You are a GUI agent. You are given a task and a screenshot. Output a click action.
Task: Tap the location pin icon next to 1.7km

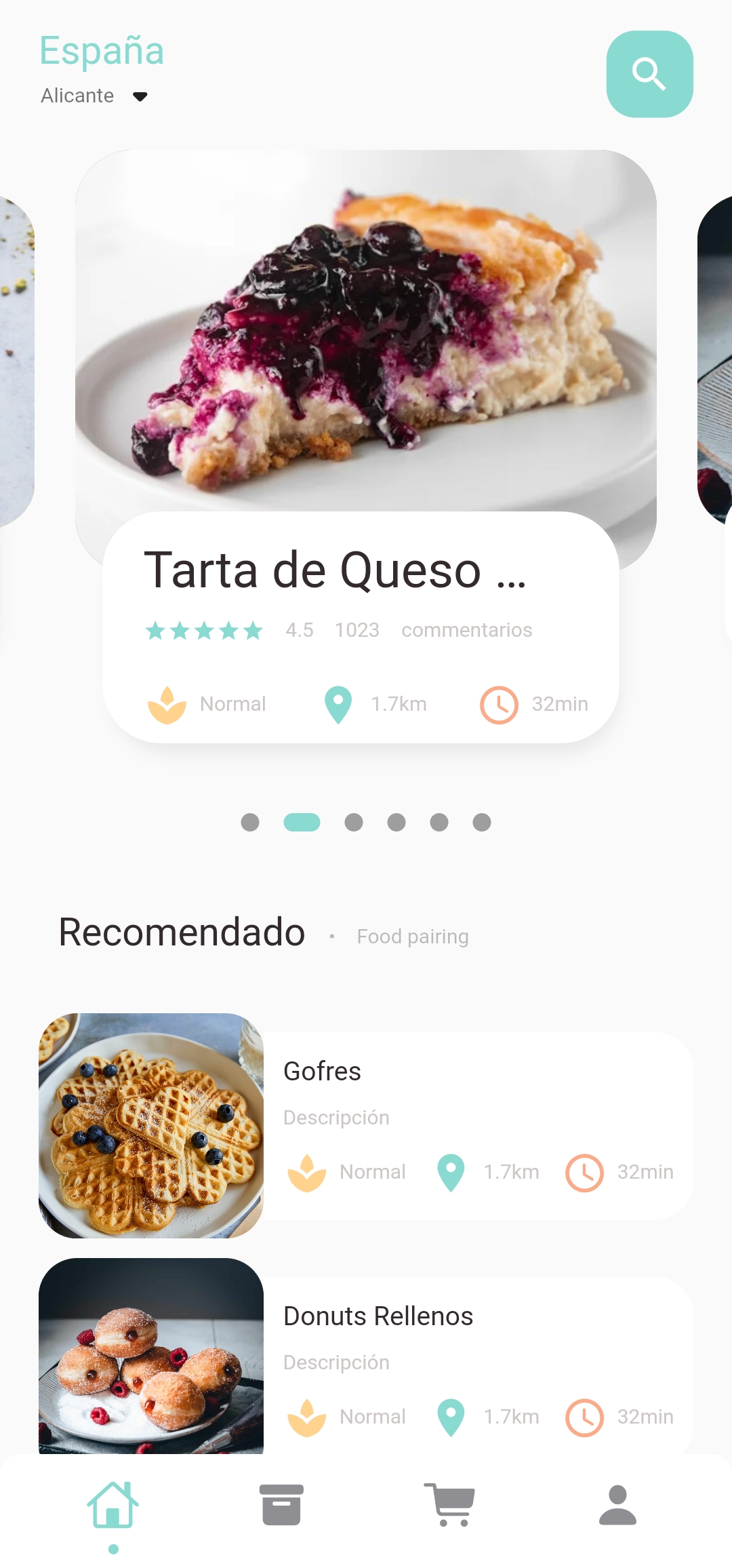[337, 704]
